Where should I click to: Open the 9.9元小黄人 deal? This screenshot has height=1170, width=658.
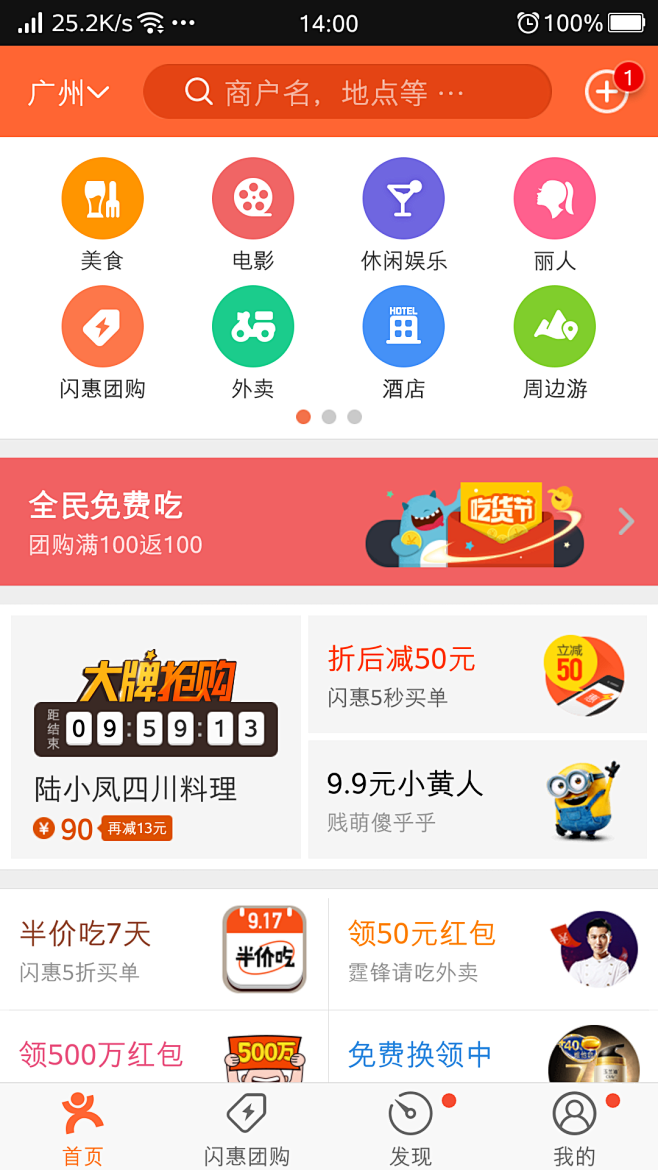(x=477, y=800)
